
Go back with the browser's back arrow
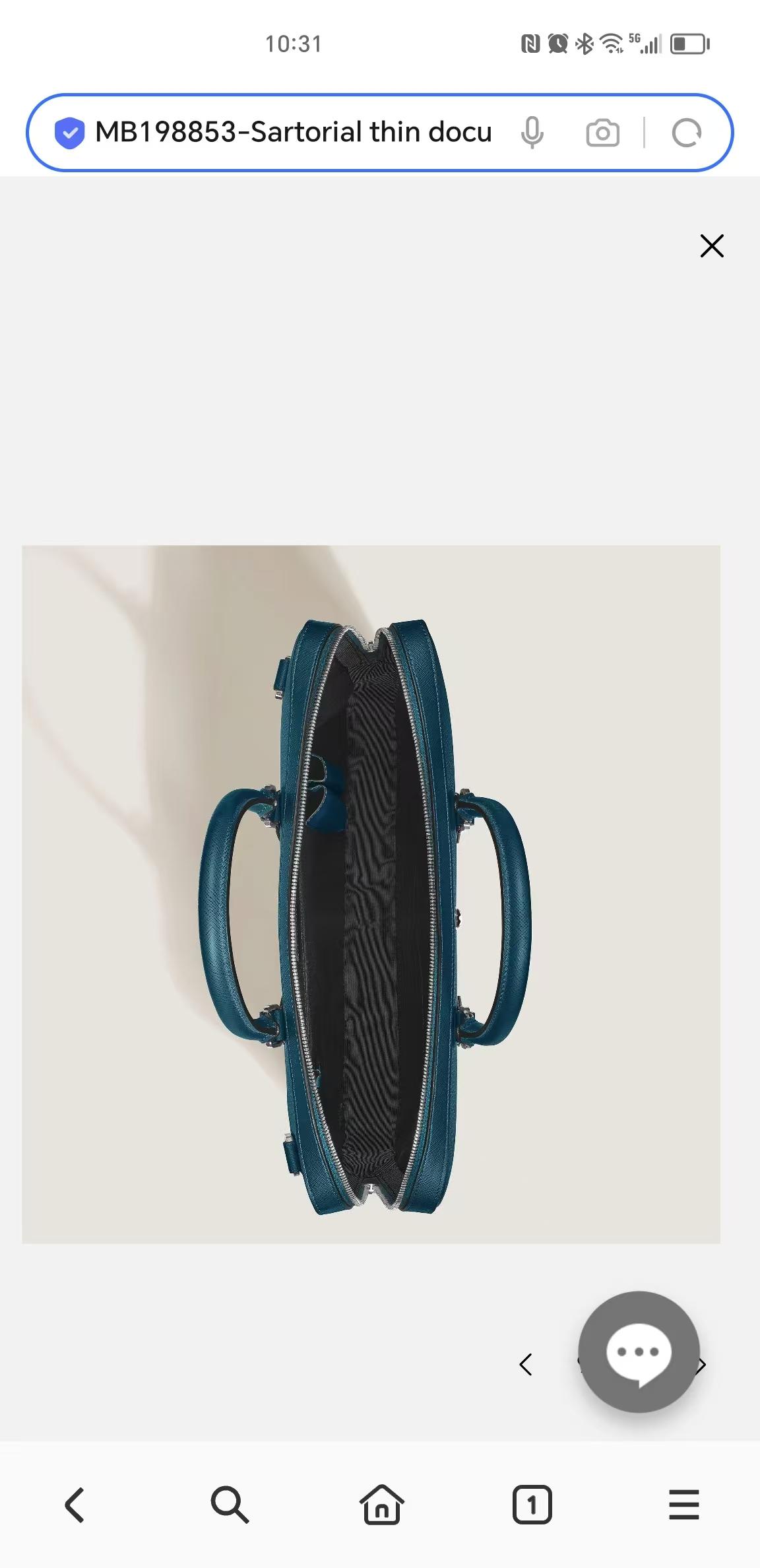75,1505
